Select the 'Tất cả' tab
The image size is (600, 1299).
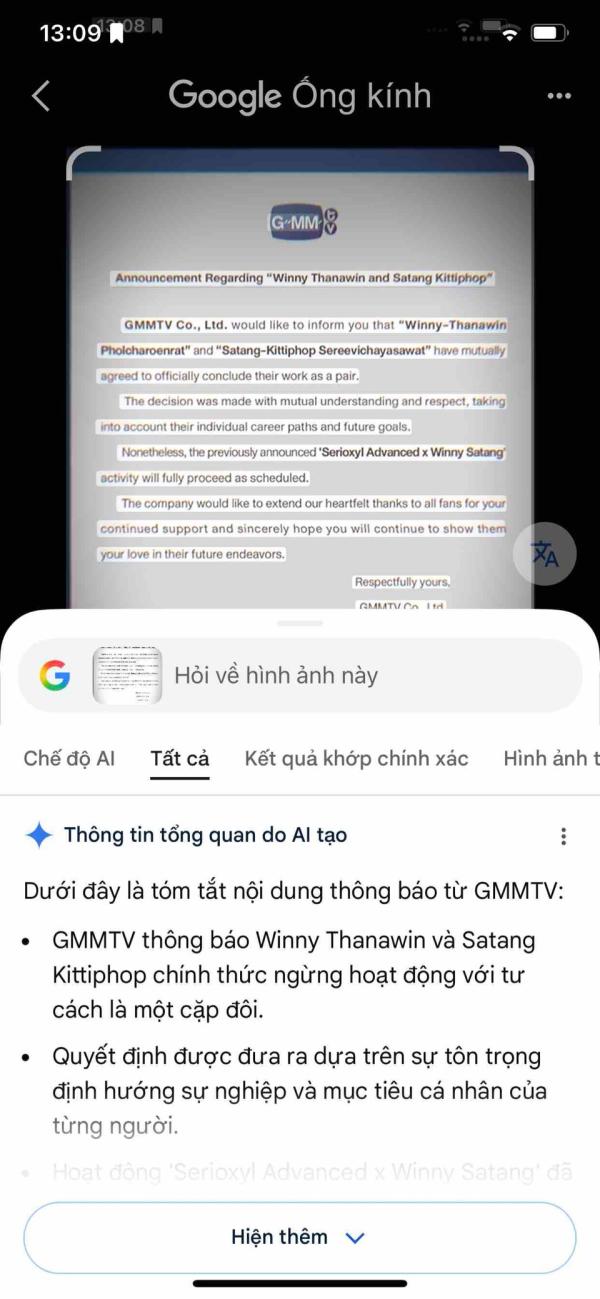point(180,758)
